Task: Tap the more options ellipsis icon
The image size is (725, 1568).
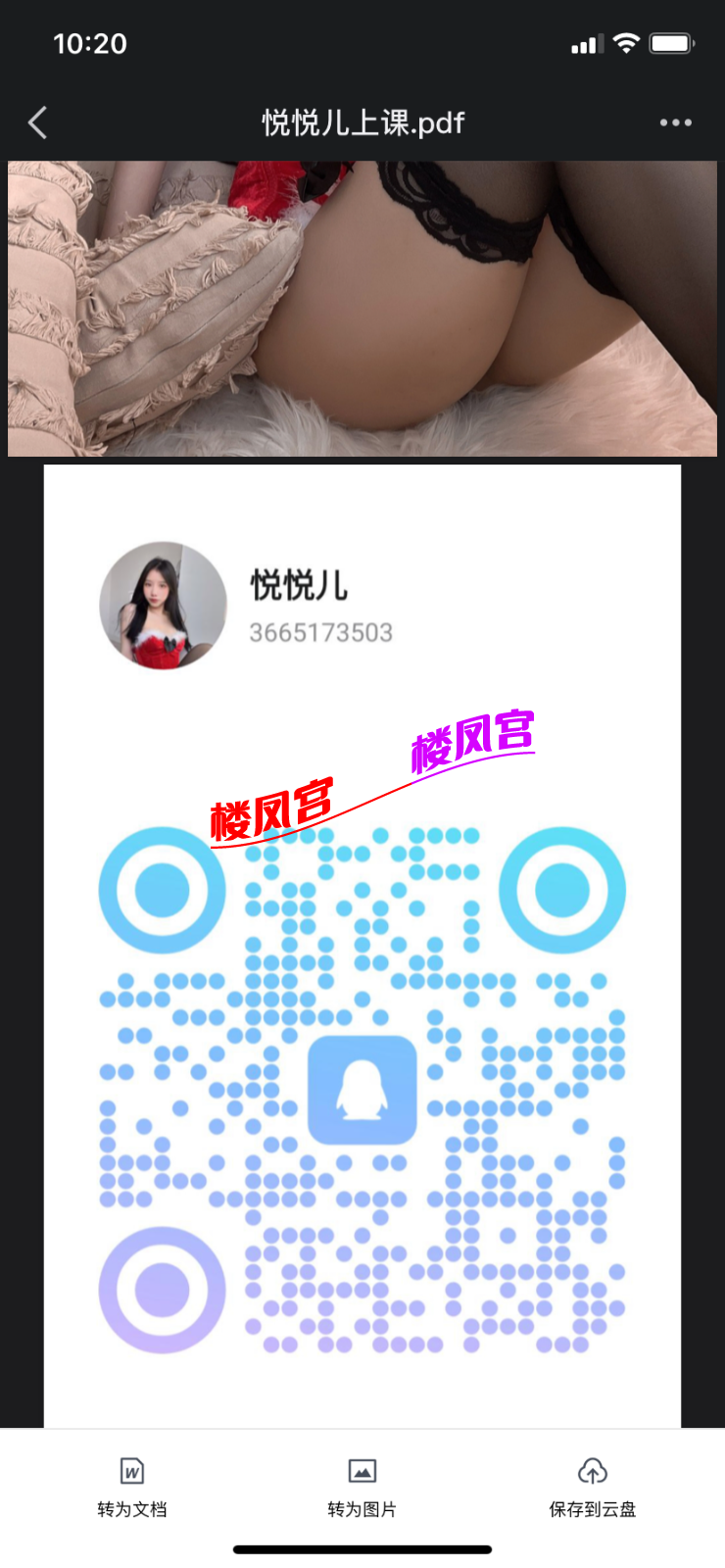Action: pyautogui.click(x=675, y=122)
